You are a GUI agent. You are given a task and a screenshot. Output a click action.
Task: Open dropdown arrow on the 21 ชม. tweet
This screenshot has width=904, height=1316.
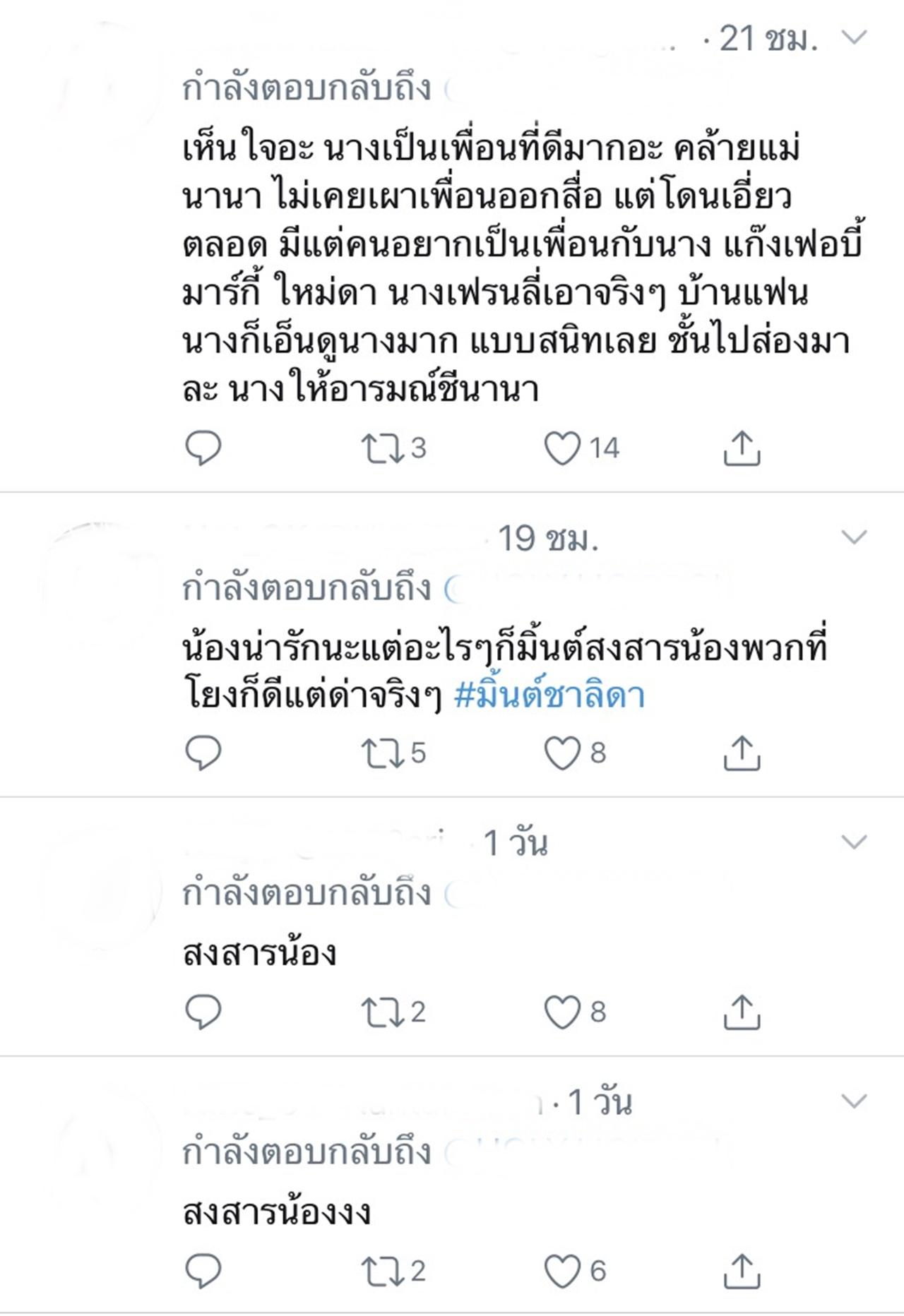[854, 37]
